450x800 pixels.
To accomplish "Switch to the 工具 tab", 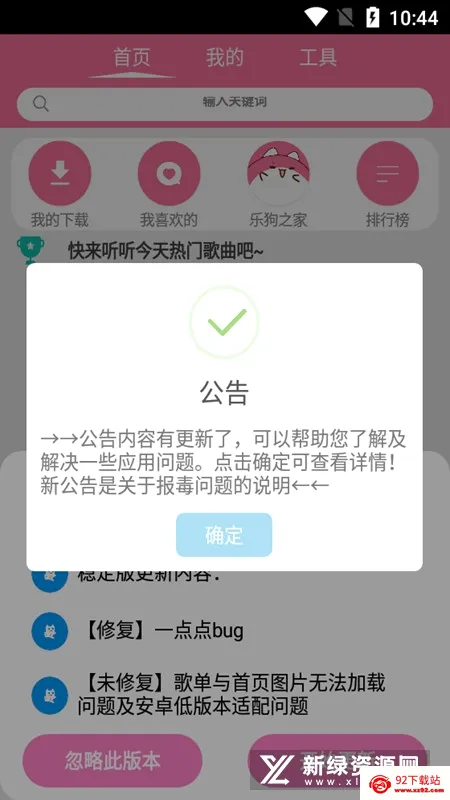I will 318,58.
